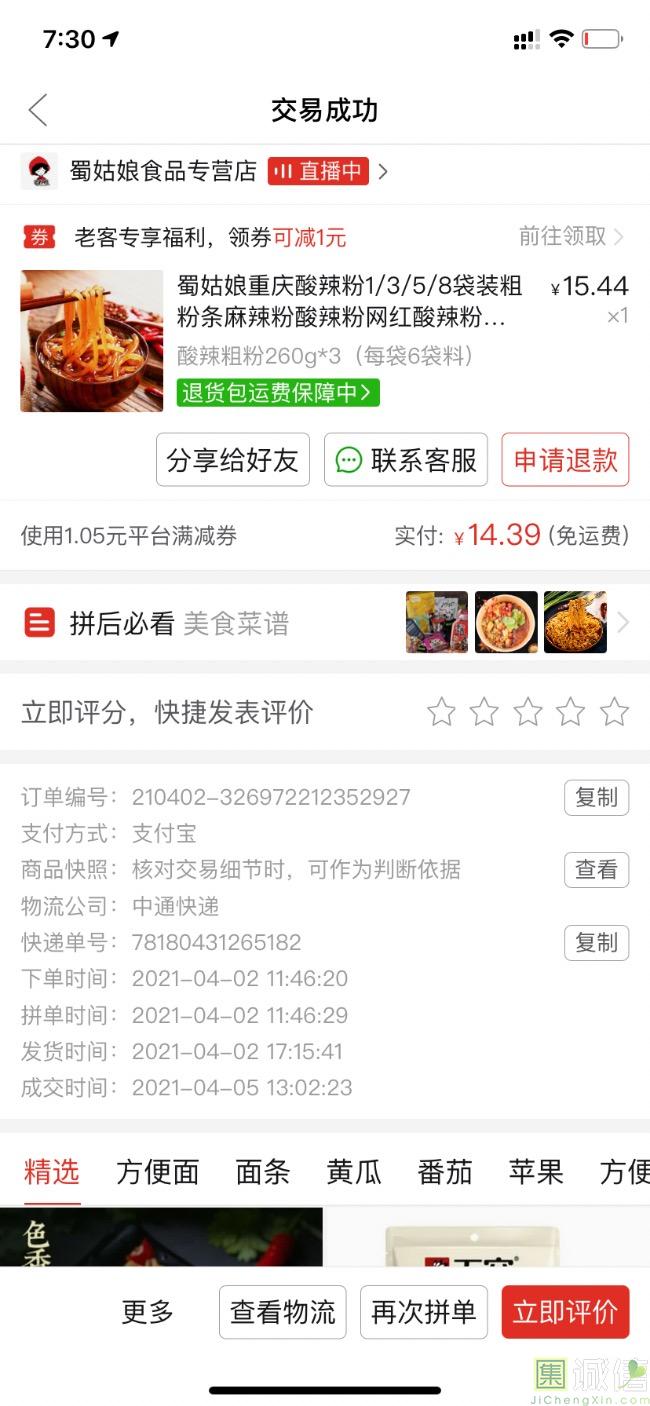Switch to the 黄瓜 tab
The height and width of the screenshot is (1406, 650).
tap(354, 1171)
